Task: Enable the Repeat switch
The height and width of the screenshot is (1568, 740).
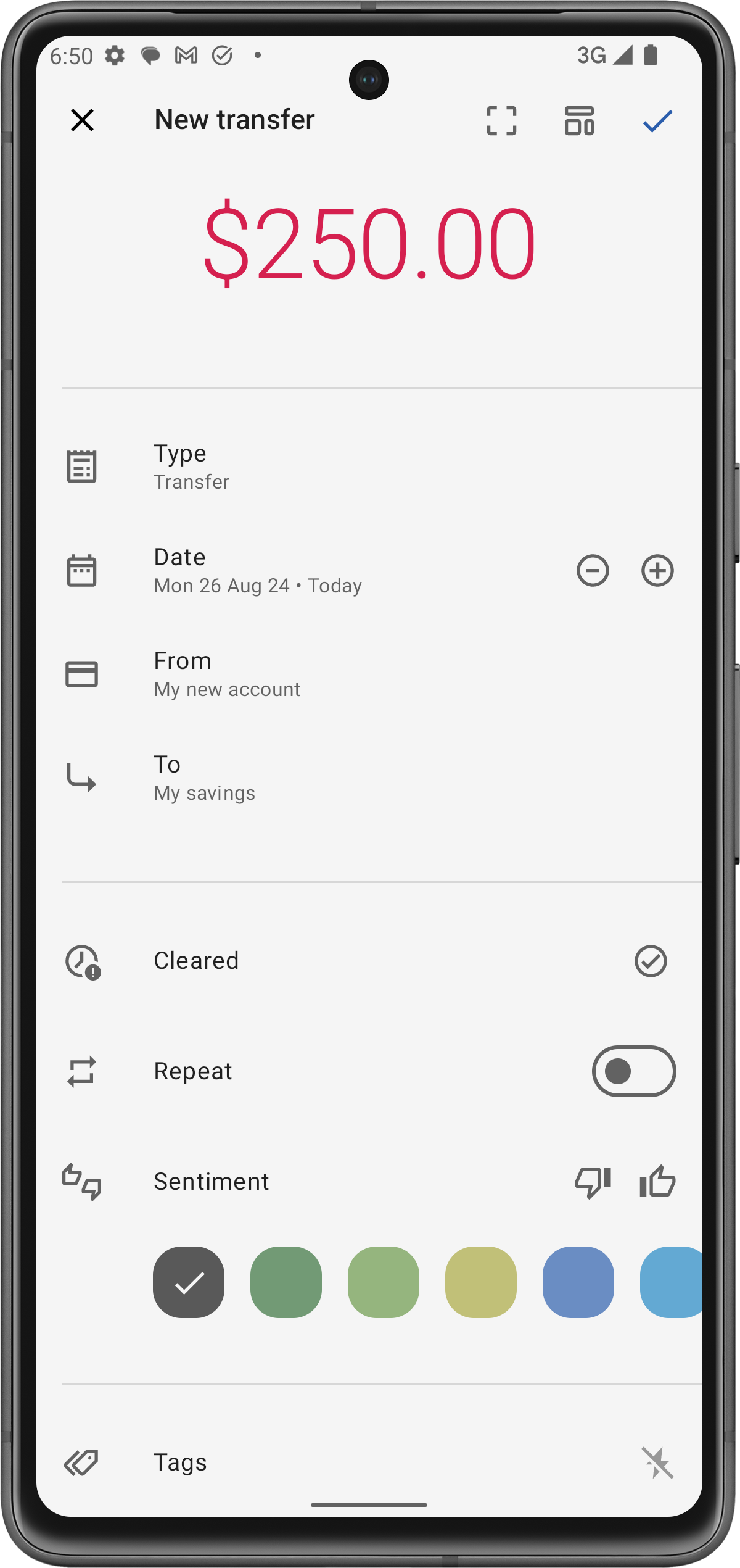Action: tap(634, 1071)
